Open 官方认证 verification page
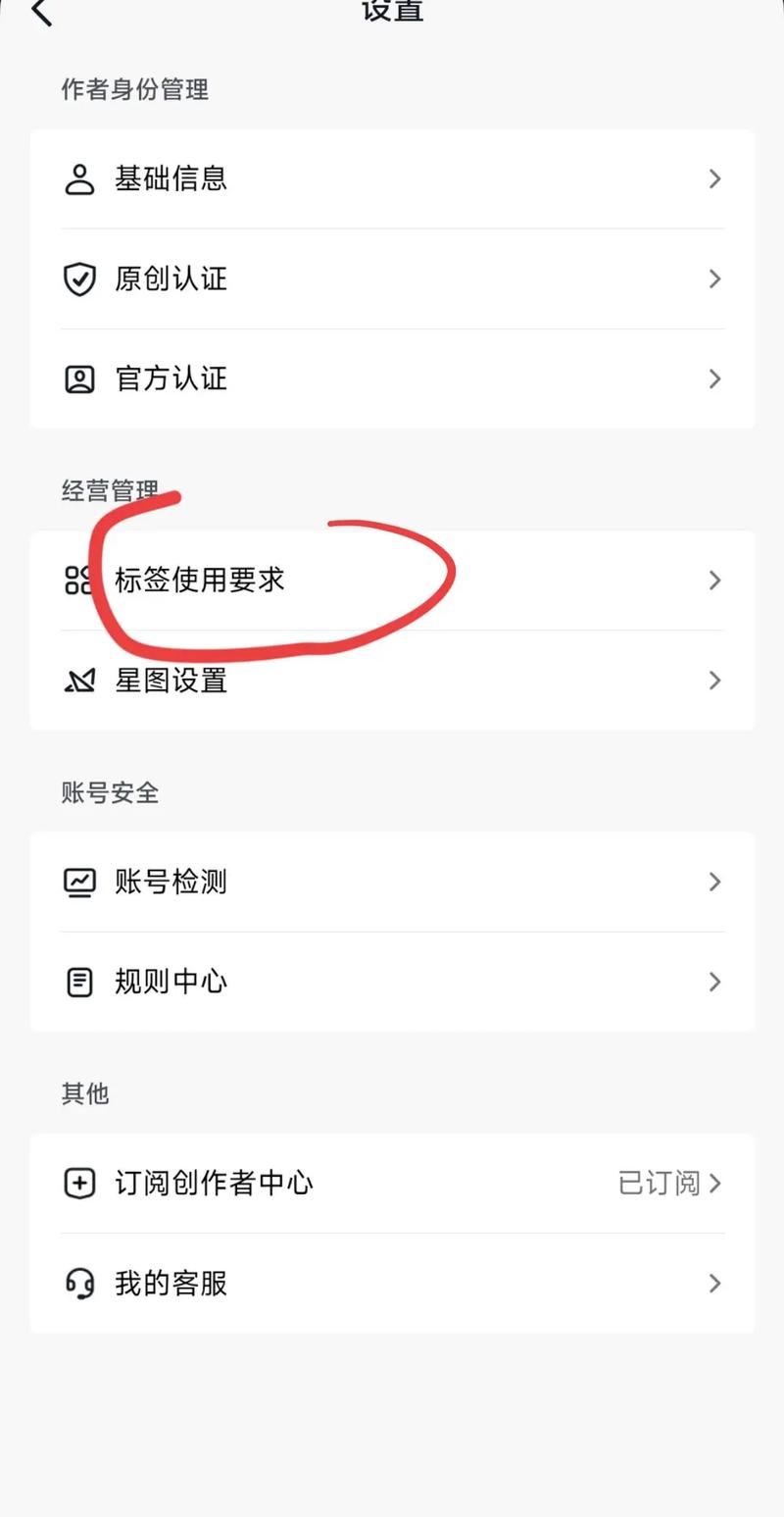Viewport: 784px width, 1517px height. coord(392,379)
